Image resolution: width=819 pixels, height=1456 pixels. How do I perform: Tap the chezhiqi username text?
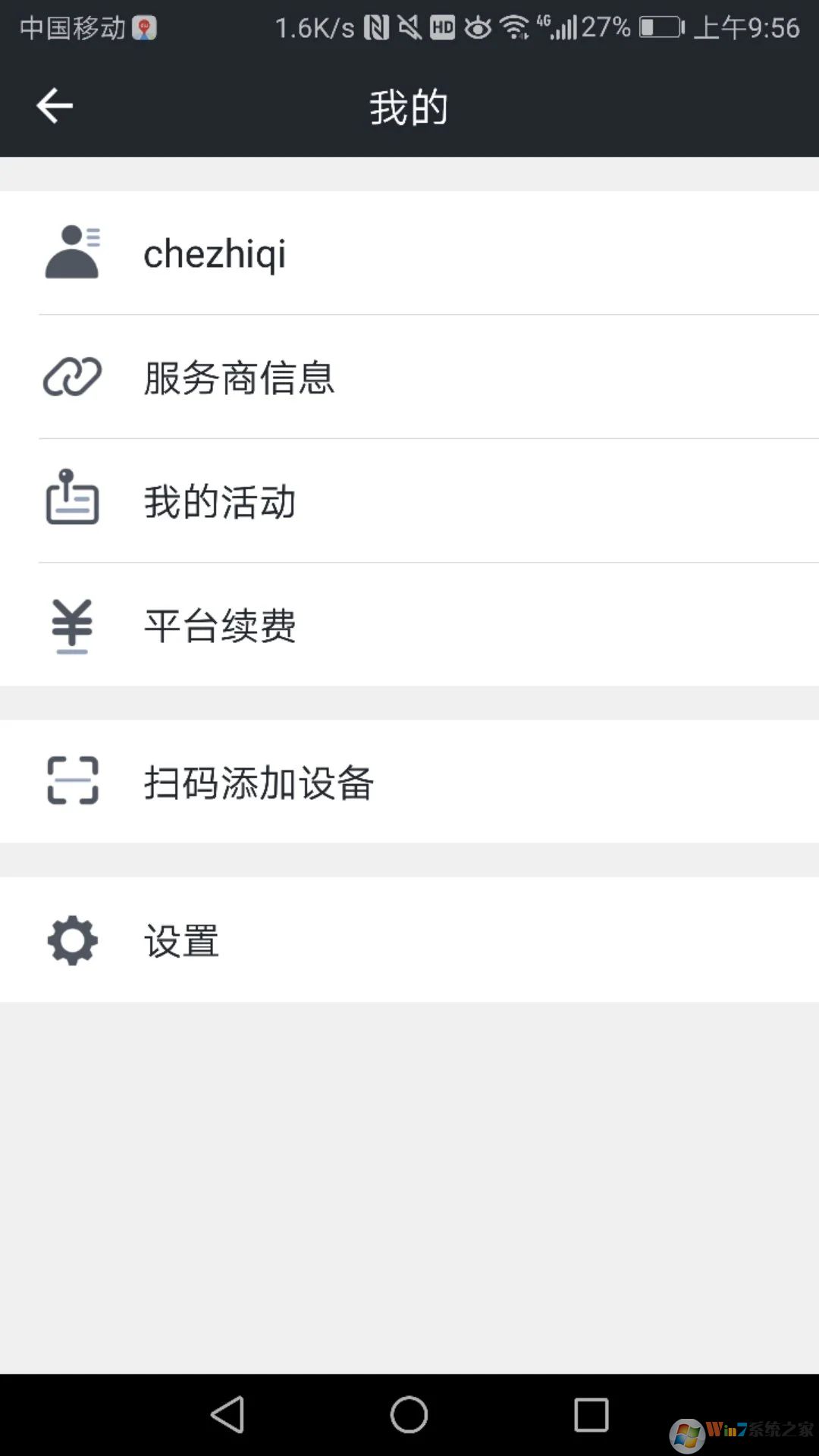tap(215, 256)
